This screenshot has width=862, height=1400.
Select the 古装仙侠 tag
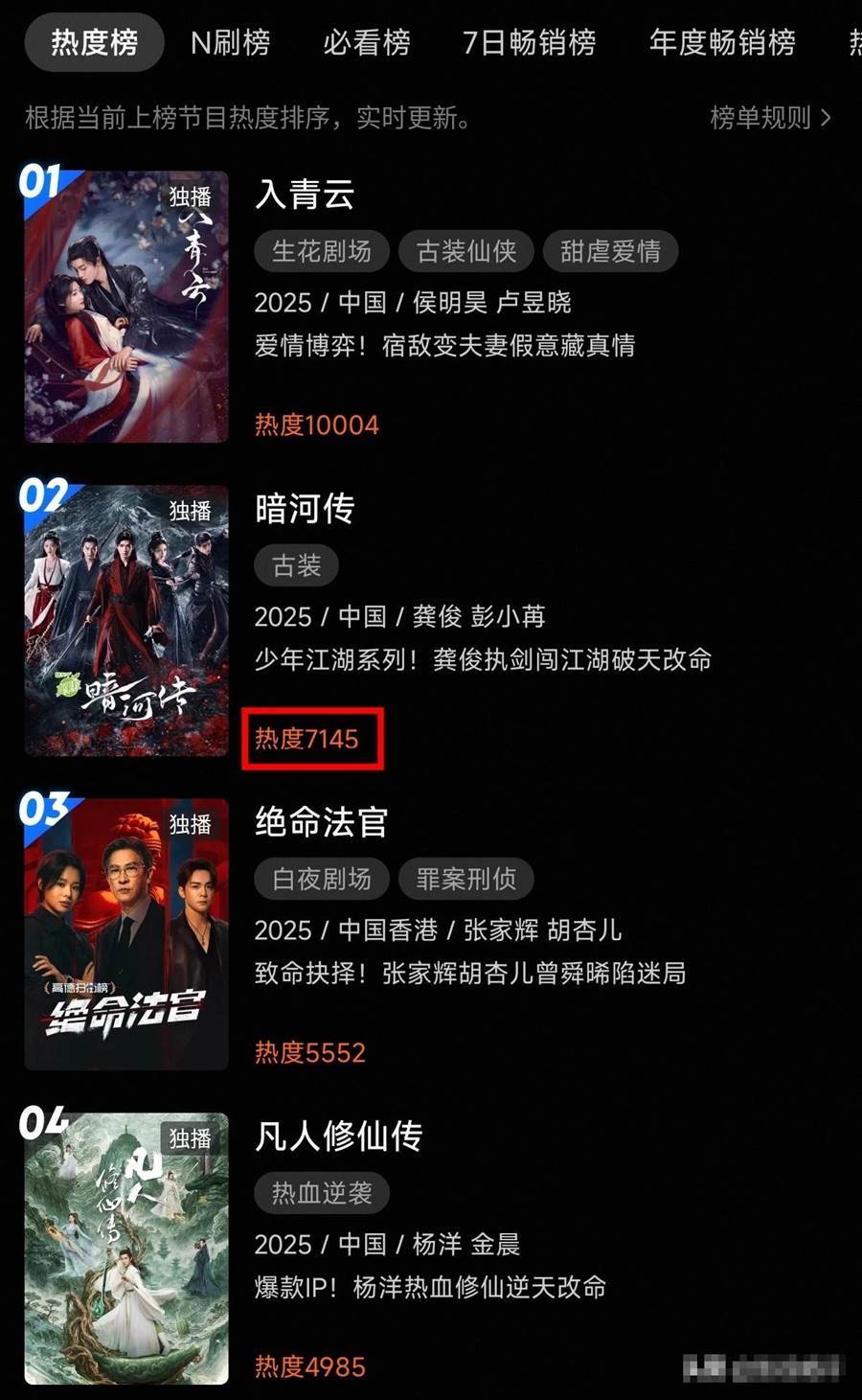click(466, 251)
